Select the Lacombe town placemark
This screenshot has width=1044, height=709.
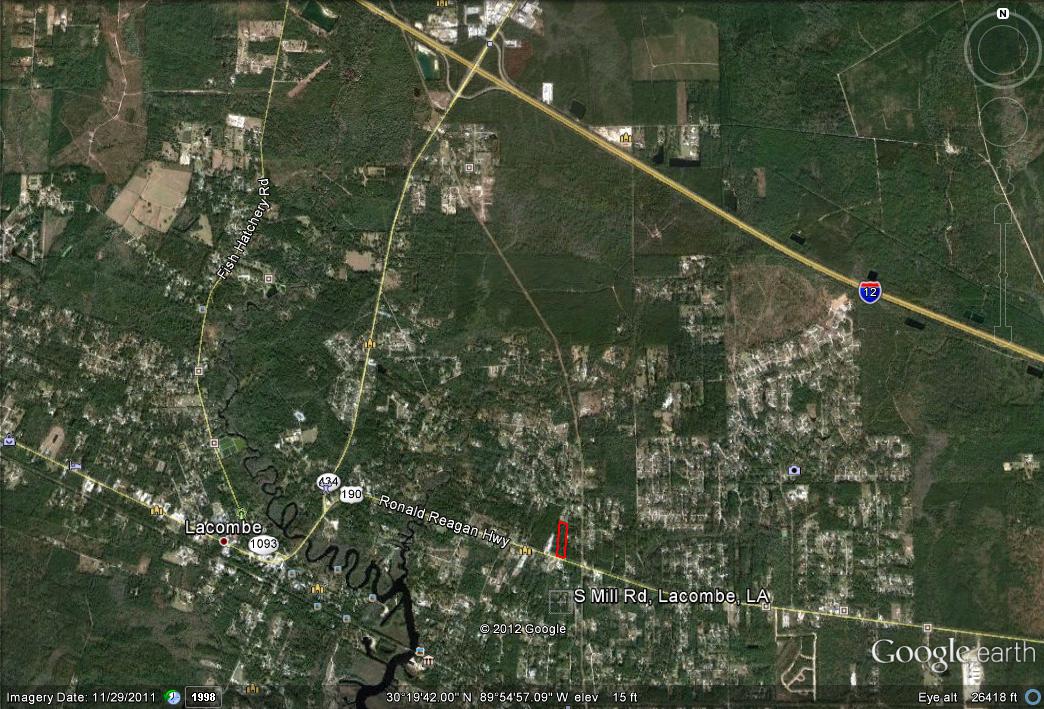click(x=223, y=541)
